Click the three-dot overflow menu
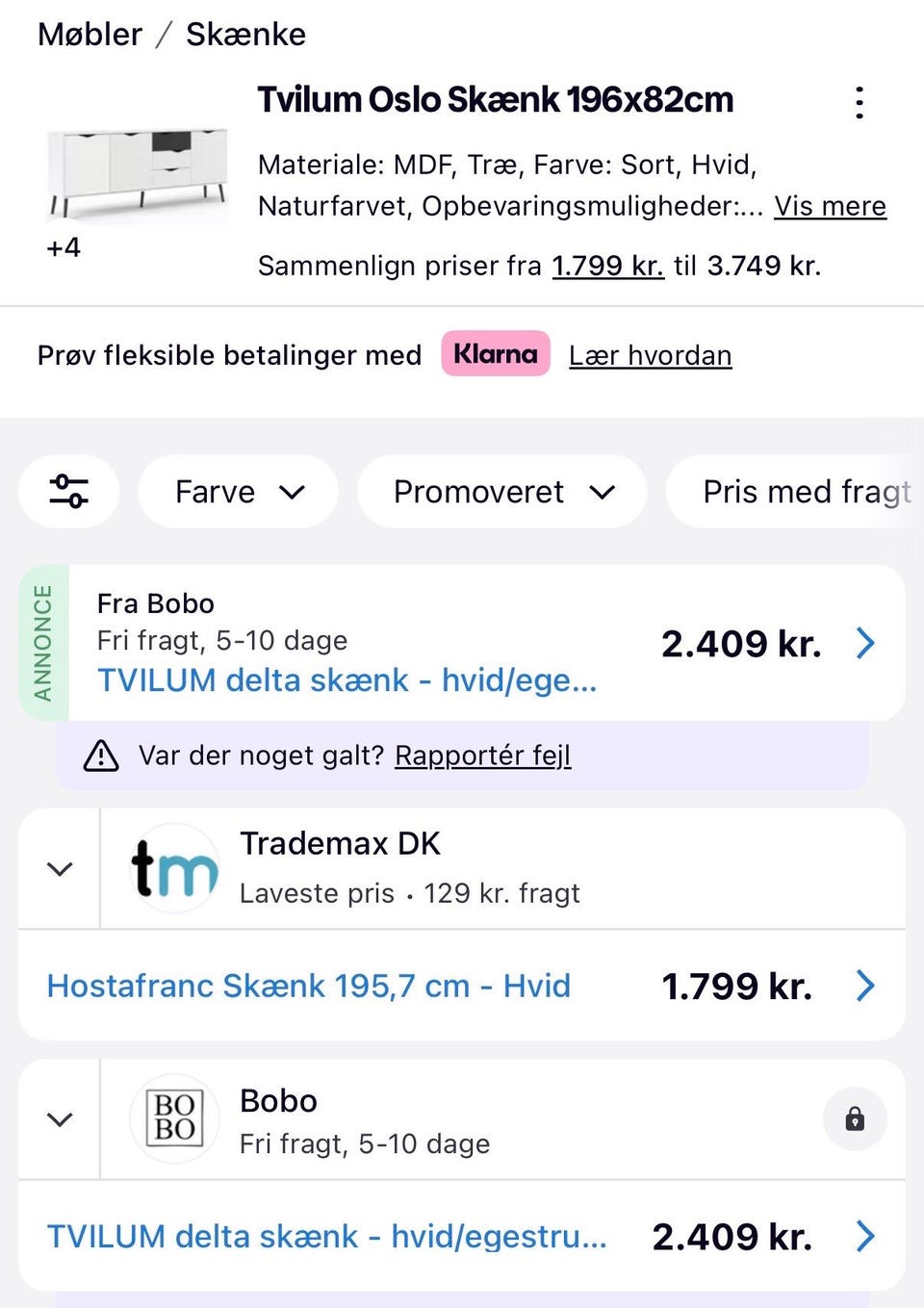 (x=858, y=100)
